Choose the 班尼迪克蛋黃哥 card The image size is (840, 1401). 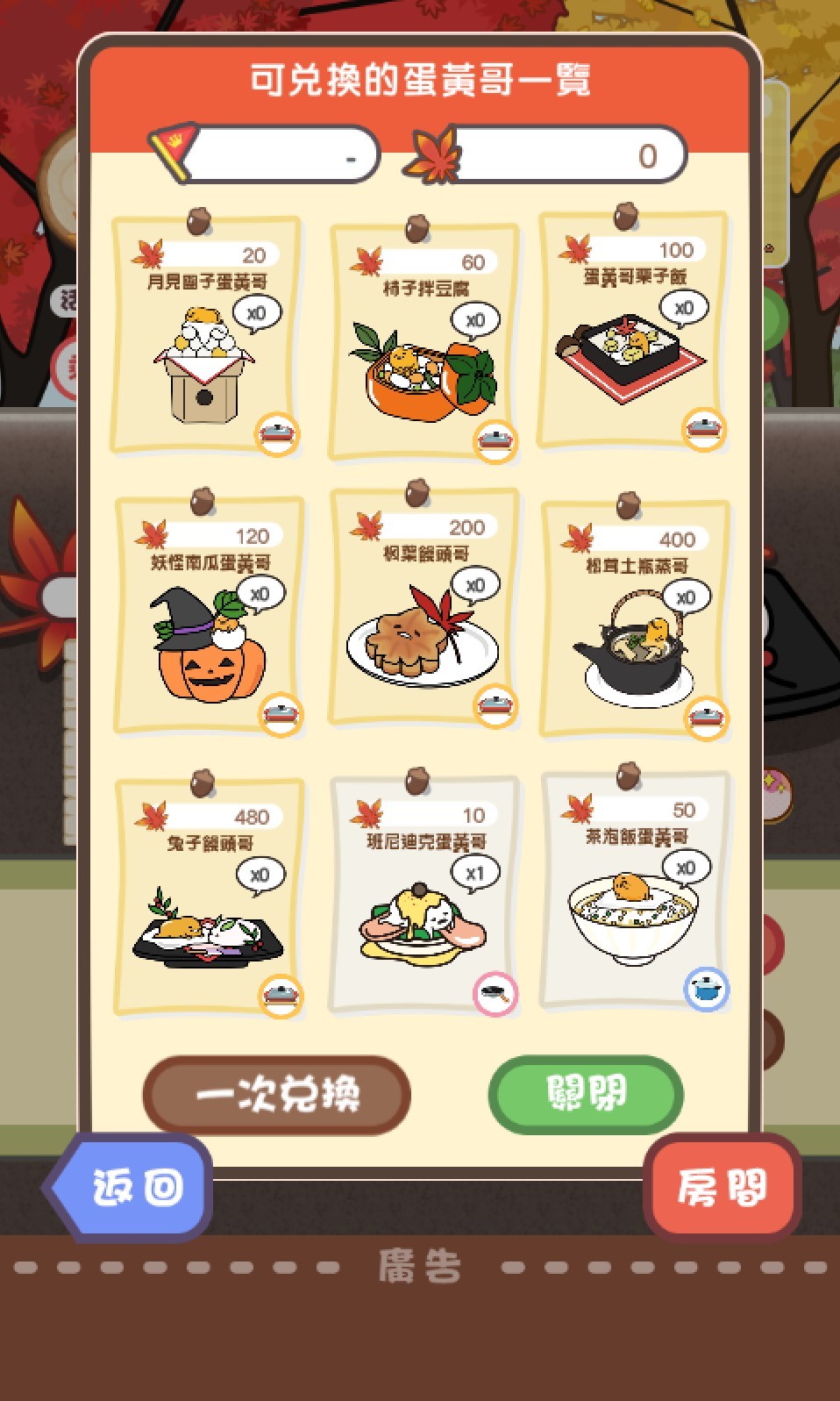[x=424, y=897]
